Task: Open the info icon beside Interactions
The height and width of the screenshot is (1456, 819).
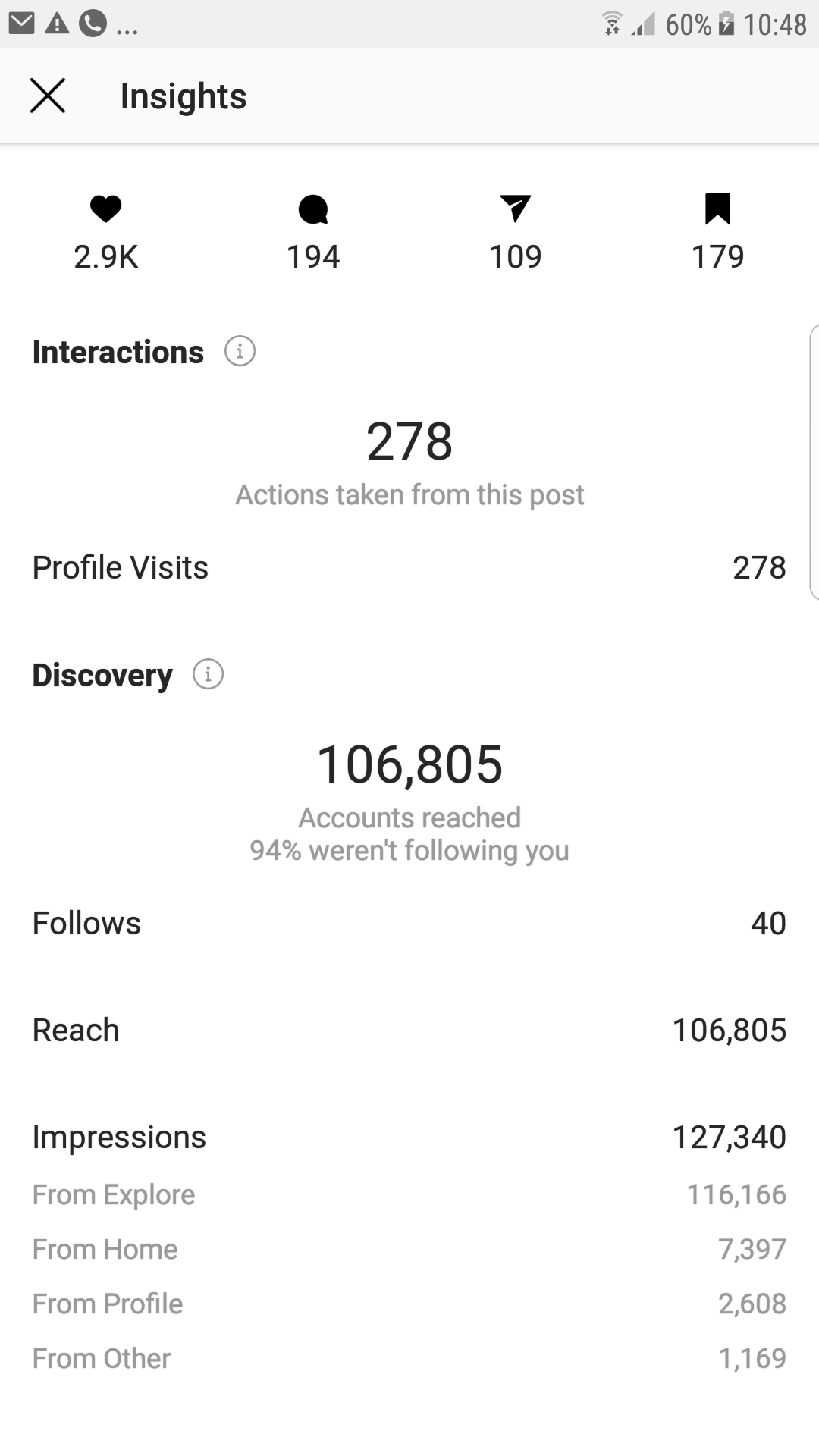Action: pos(240,351)
